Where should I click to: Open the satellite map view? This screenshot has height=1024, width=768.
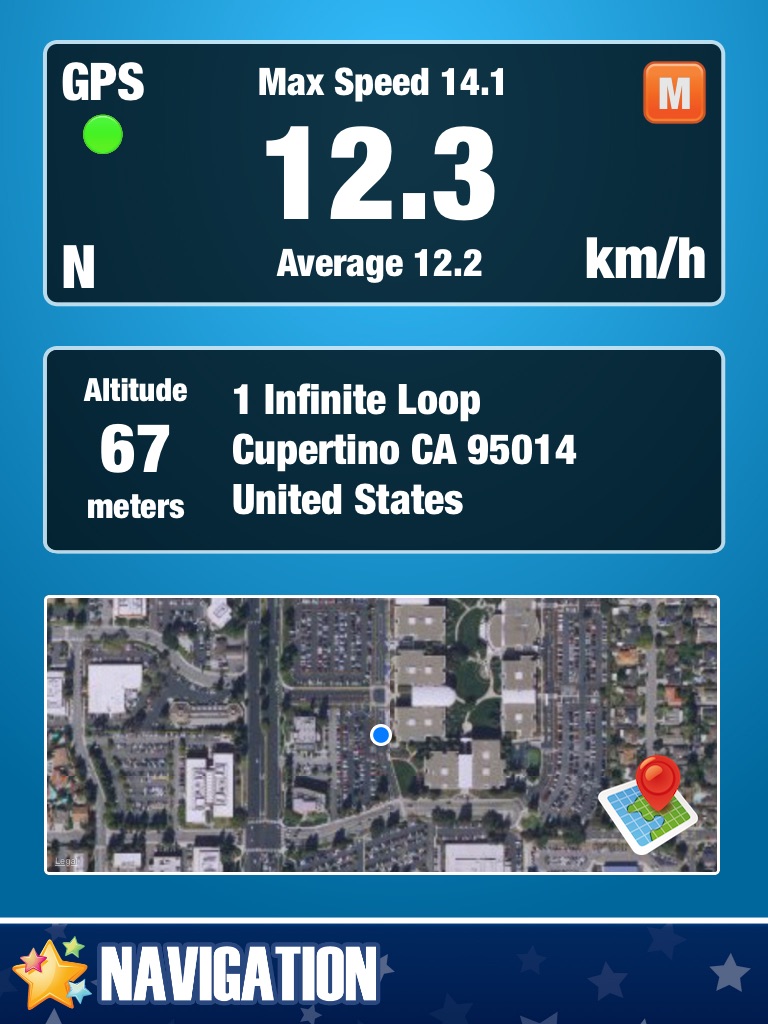point(330,733)
